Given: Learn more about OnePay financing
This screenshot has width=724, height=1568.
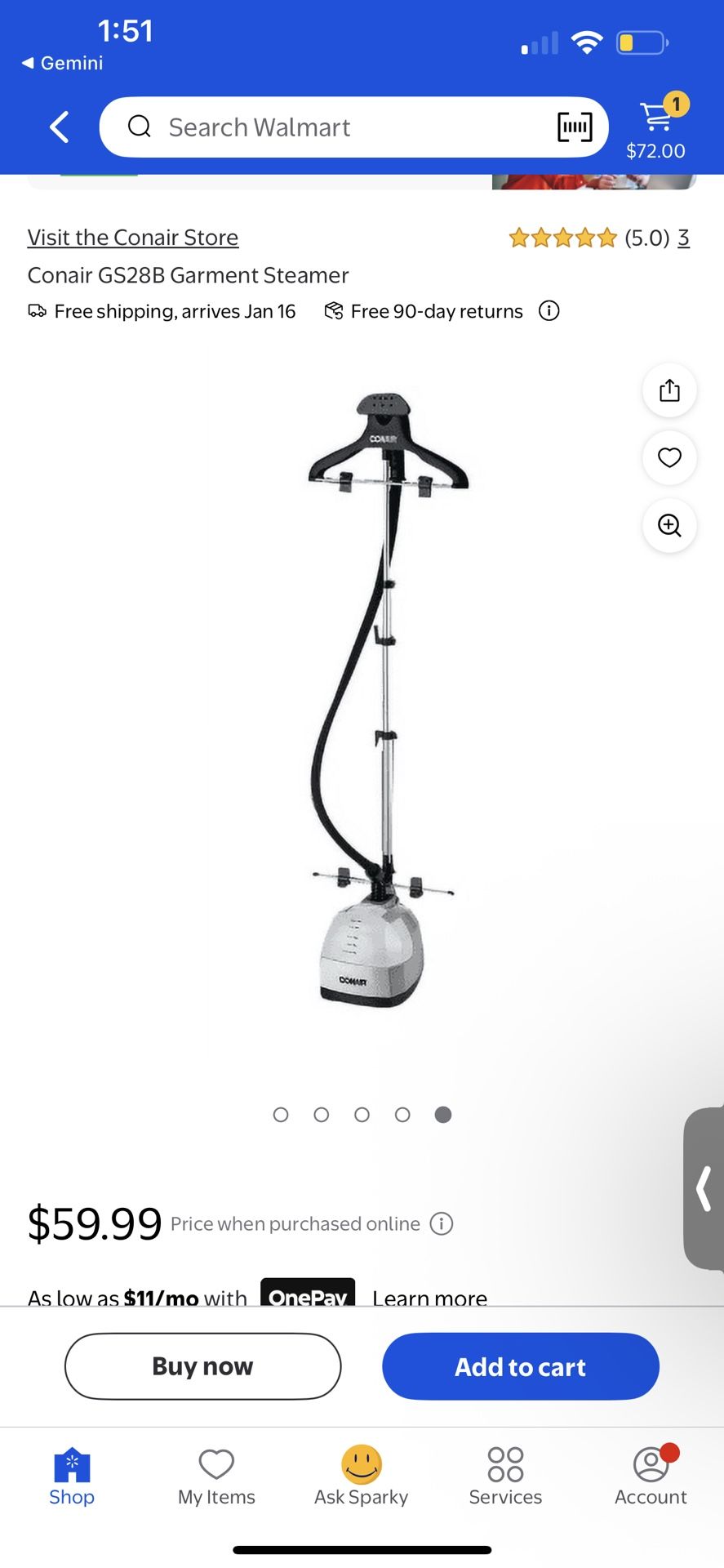Looking at the screenshot, I should tap(429, 1296).
